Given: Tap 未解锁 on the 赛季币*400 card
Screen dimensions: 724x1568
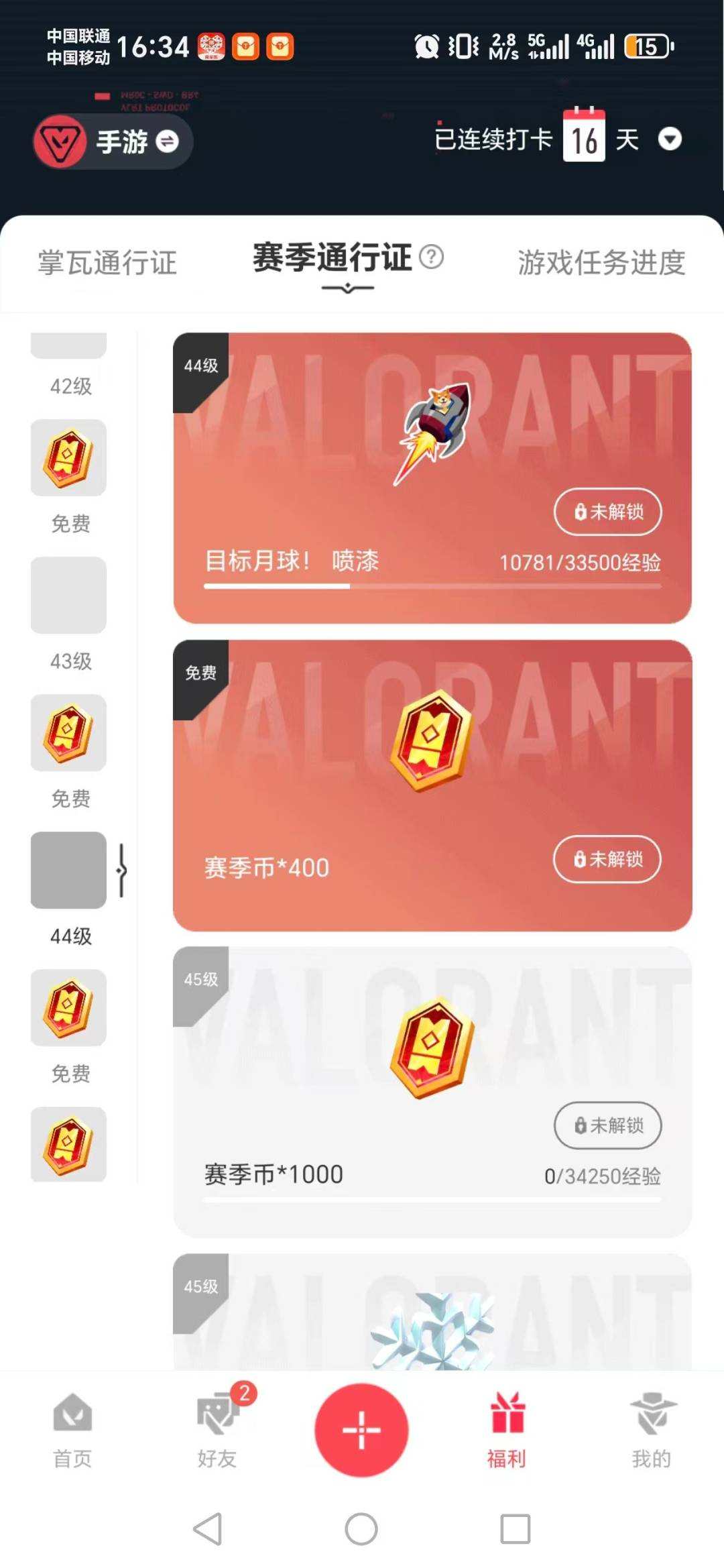Looking at the screenshot, I should 607,860.
